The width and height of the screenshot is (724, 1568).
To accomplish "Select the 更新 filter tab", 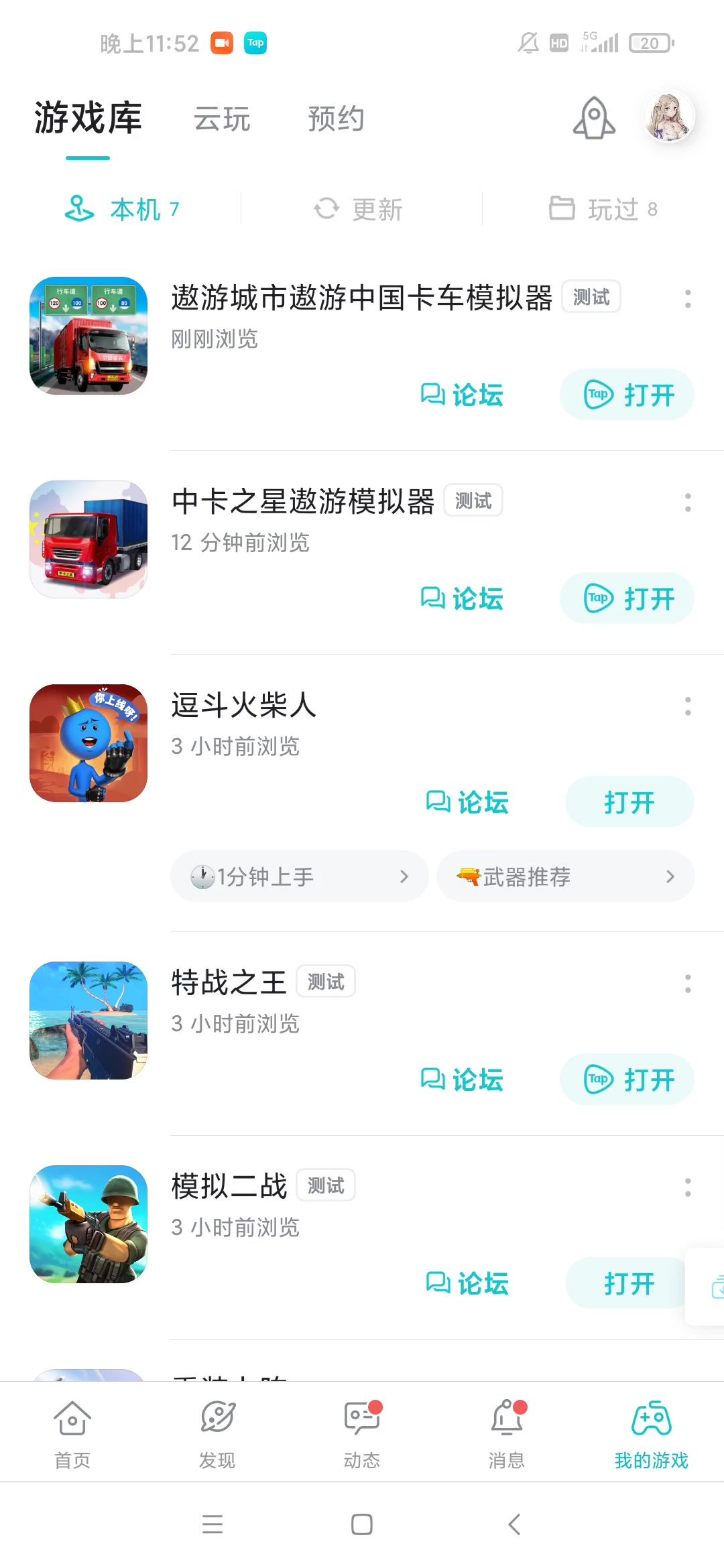I will tap(359, 209).
